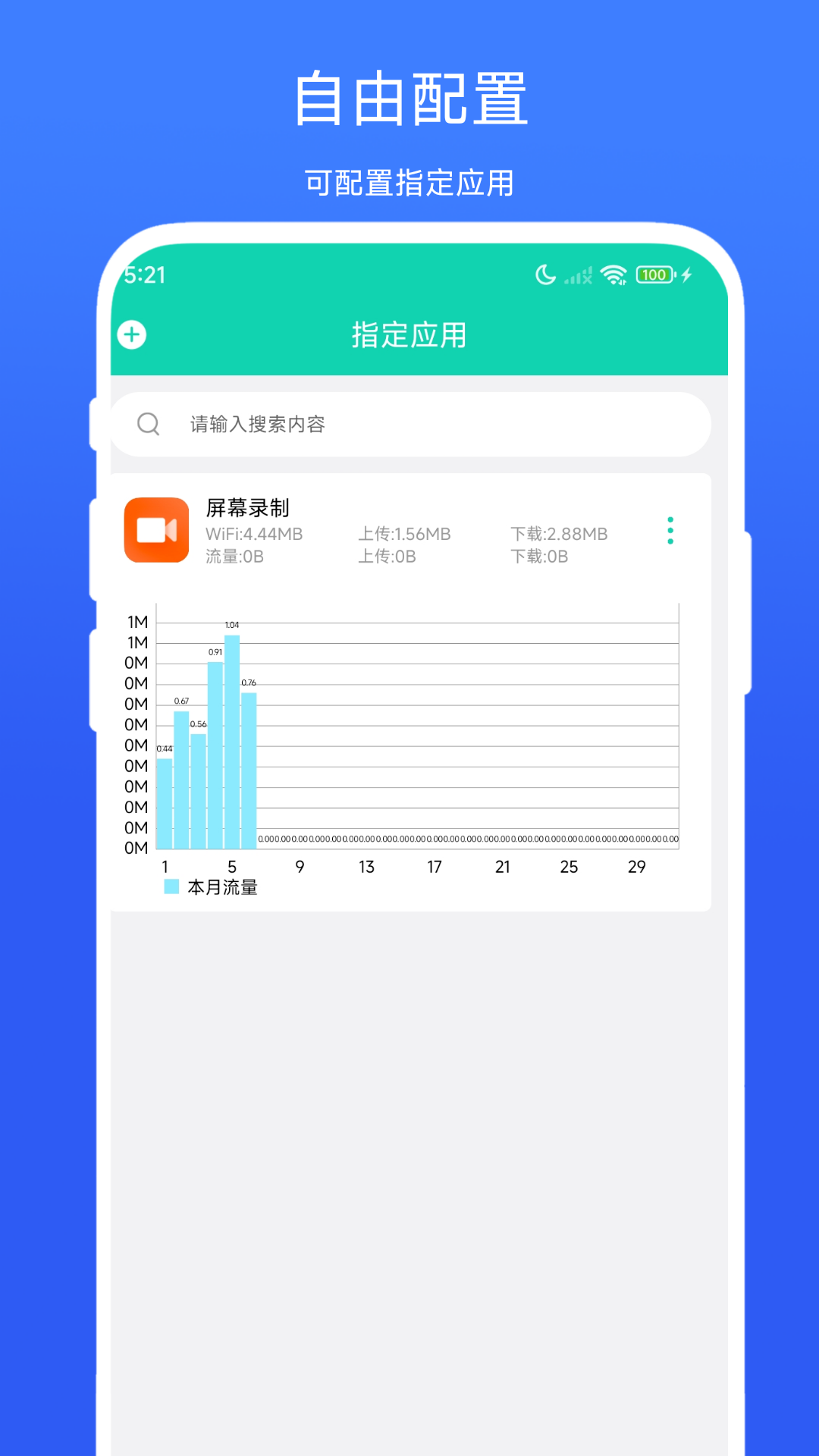Select the 本月流量 legend color swatch

(171, 885)
